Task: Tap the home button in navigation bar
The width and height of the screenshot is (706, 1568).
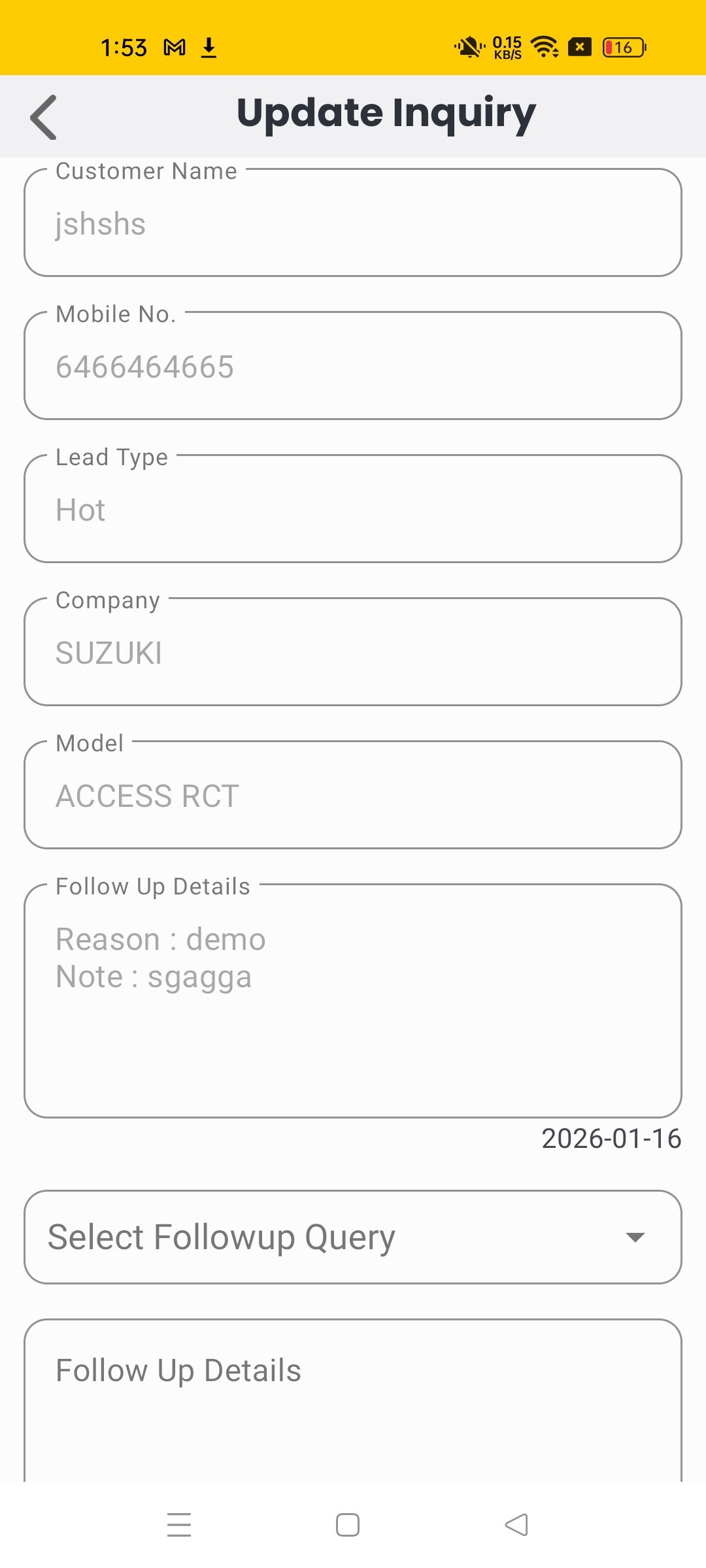Action: pos(345,1524)
